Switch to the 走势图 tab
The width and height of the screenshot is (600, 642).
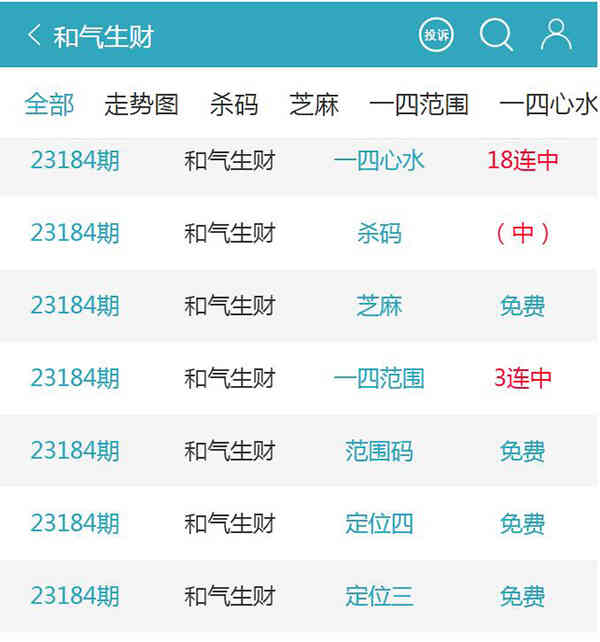click(x=141, y=104)
